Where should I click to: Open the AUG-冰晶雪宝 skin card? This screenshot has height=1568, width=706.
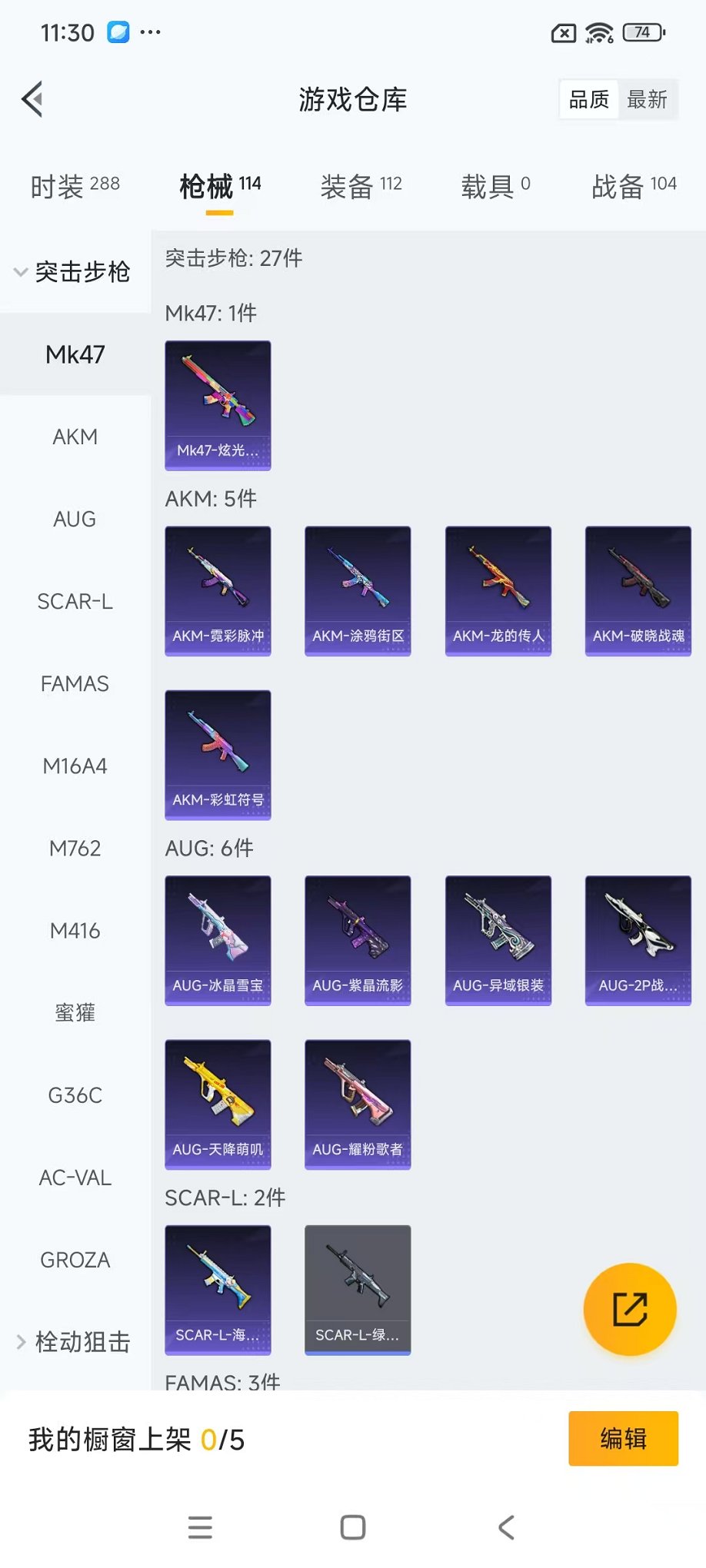click(x=218, y=940)
